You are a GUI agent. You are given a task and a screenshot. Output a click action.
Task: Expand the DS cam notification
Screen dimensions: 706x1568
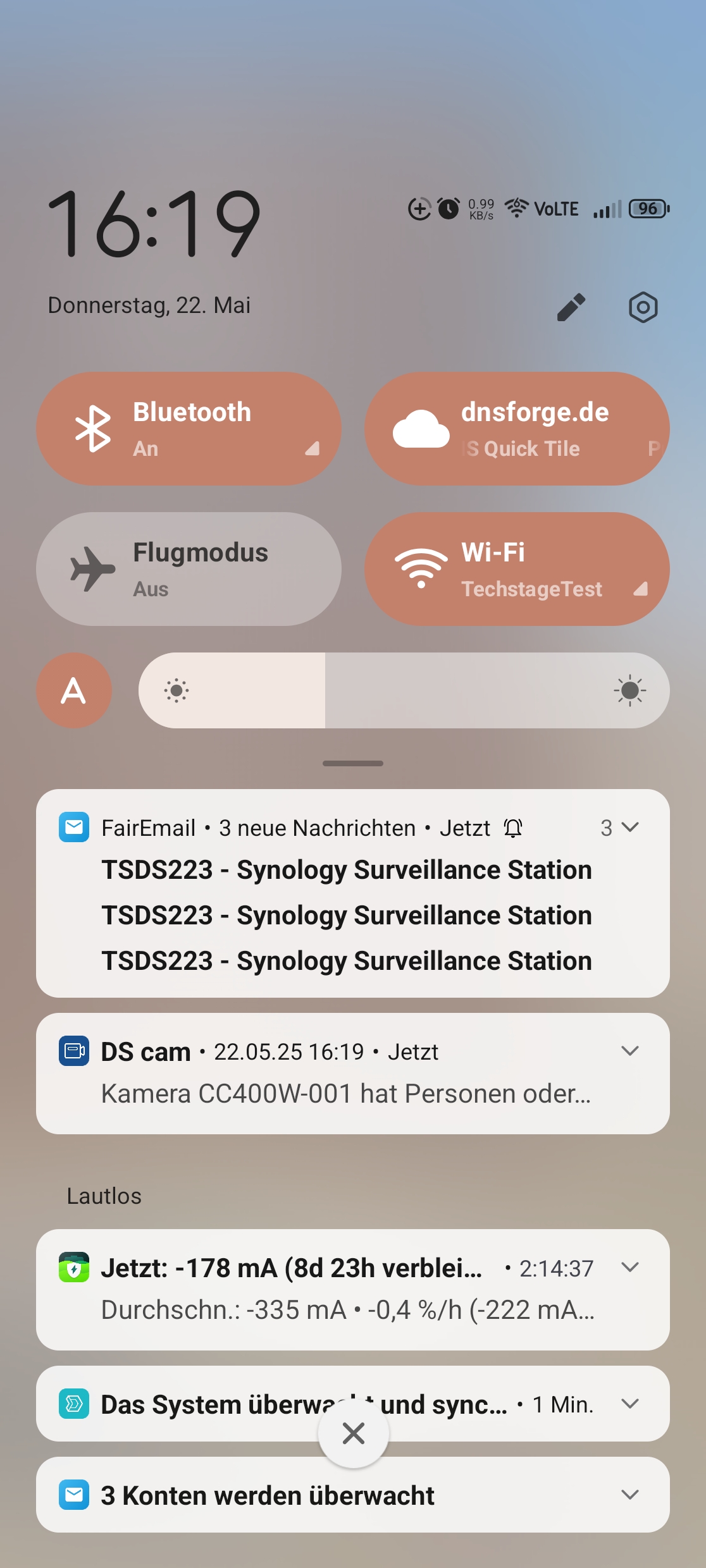tap(630, 1051)
